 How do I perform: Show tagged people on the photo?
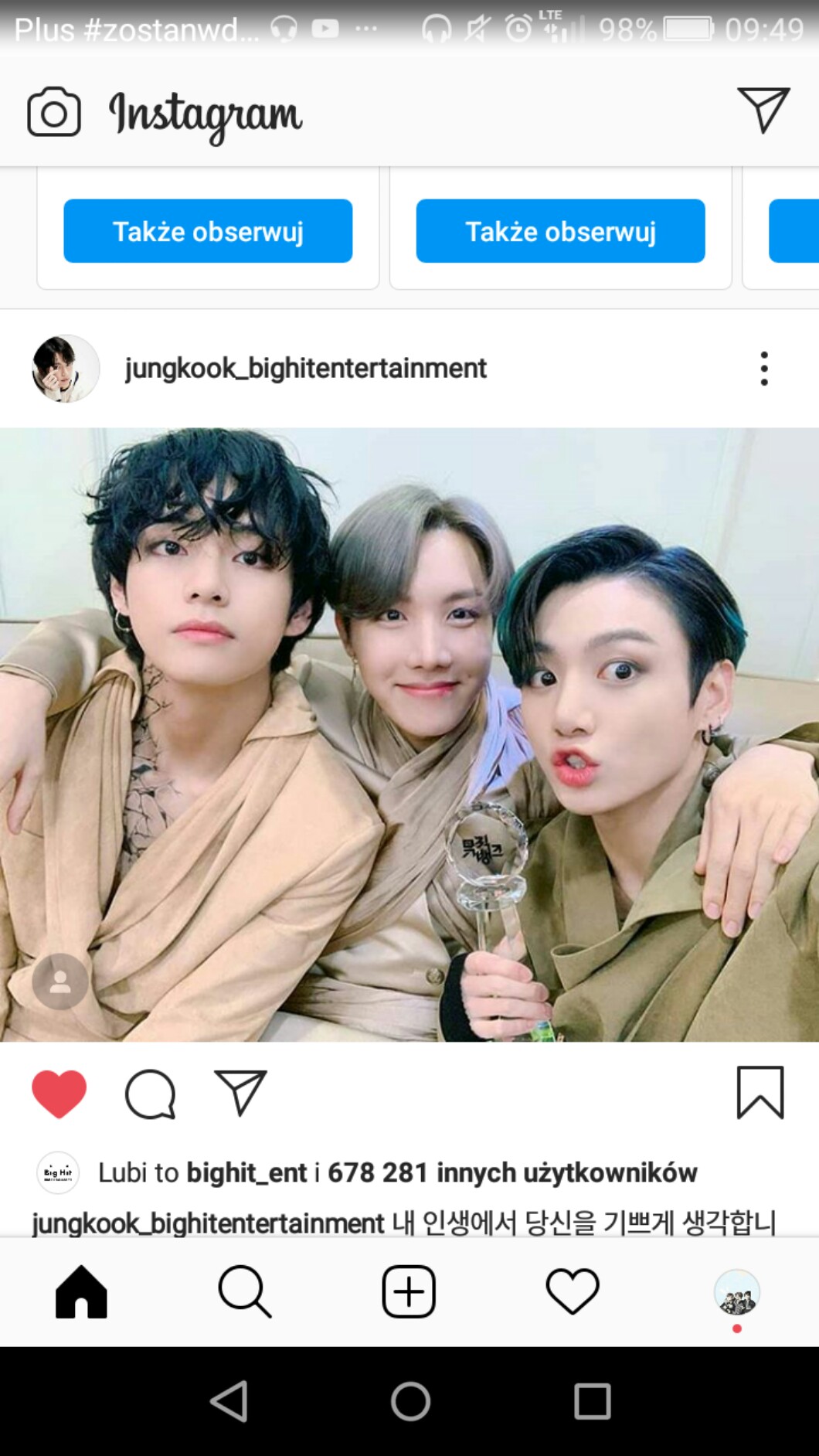59,981
